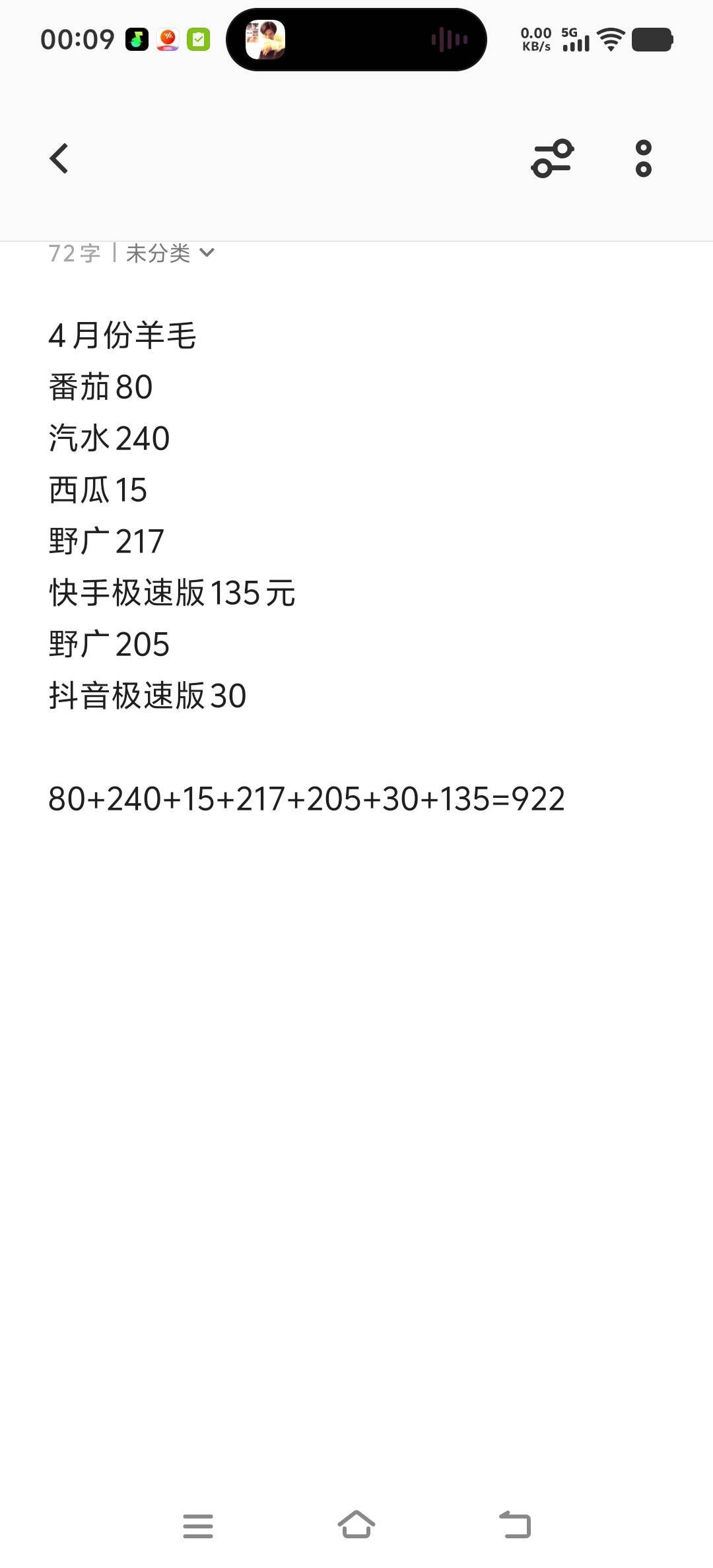Open the note style settings icon

coord(553,158)
